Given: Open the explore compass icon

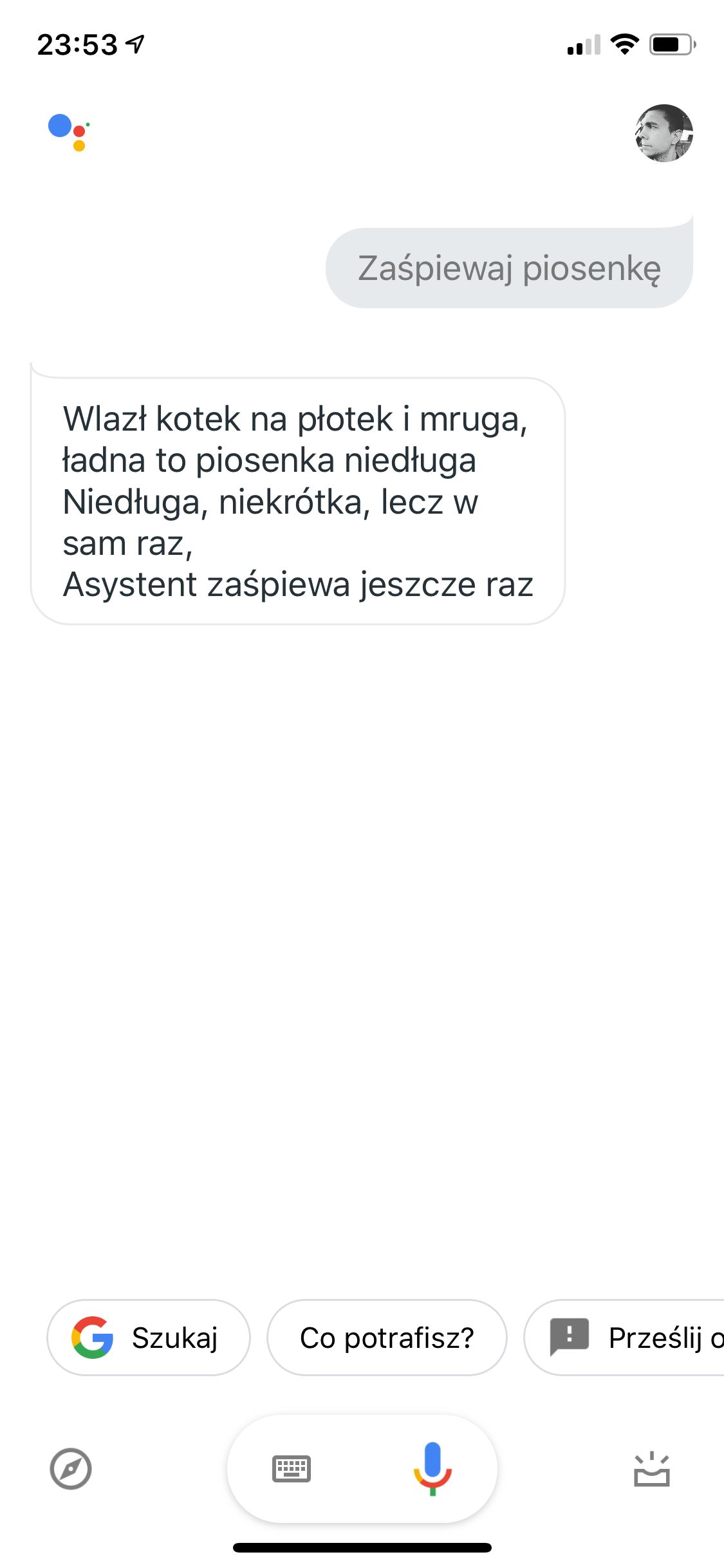Looking at the screenshot, I should coord(71,1469).
